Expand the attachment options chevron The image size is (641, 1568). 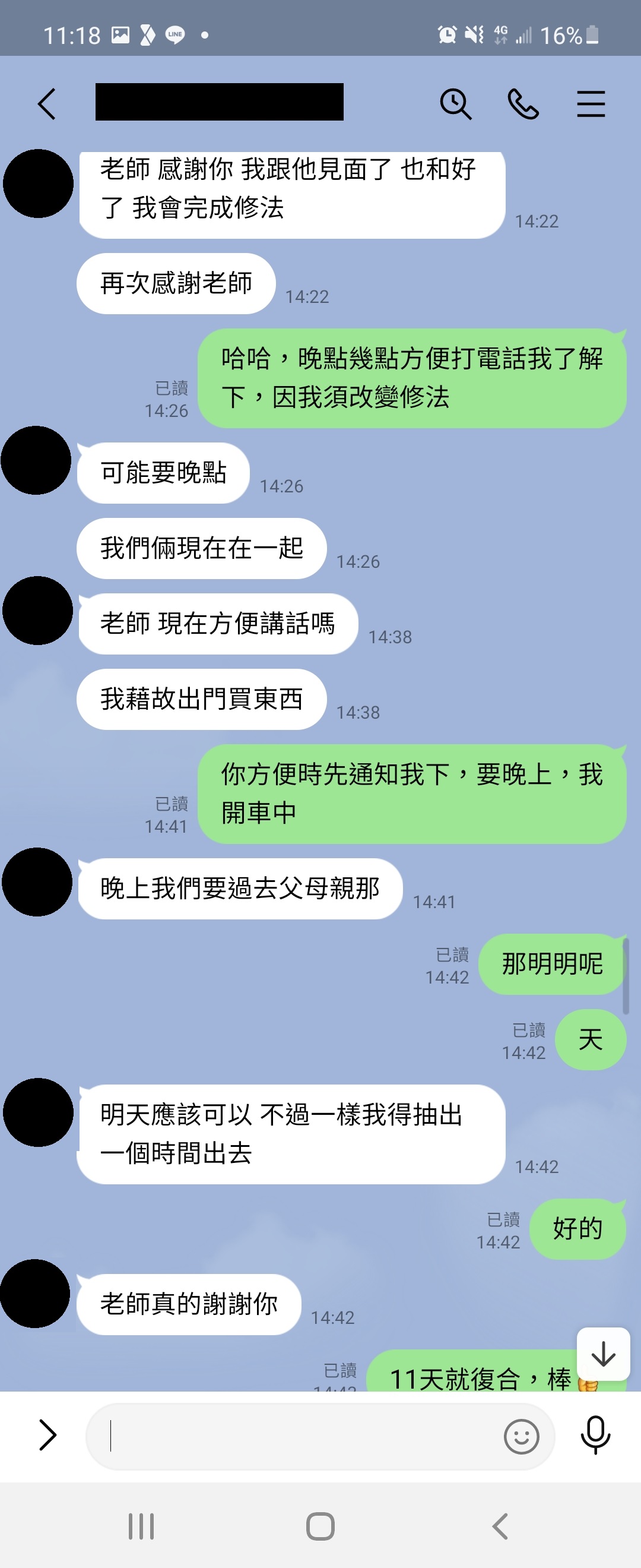47,1436
